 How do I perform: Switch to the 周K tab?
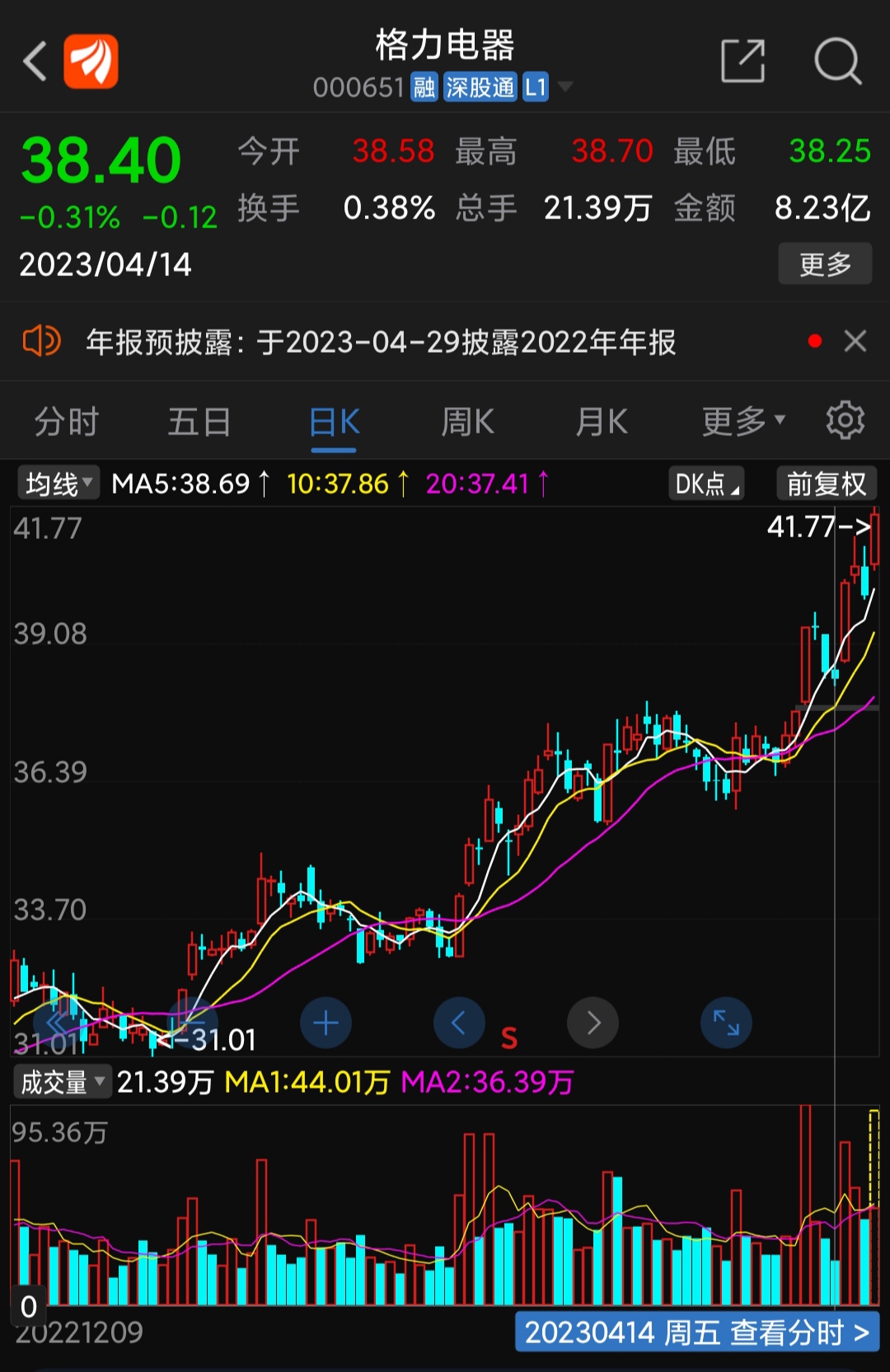pos(466,420)
